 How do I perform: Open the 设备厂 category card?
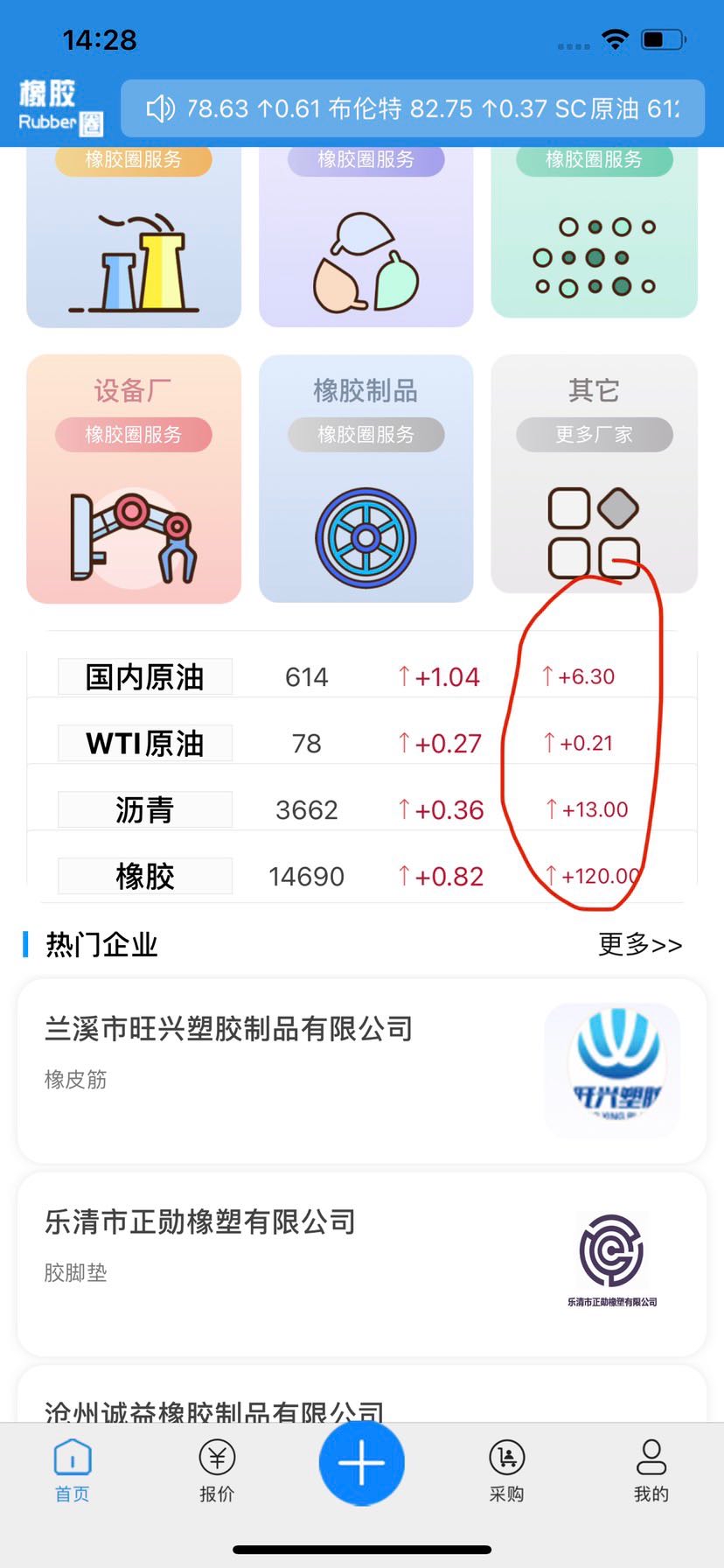(134, 478)
